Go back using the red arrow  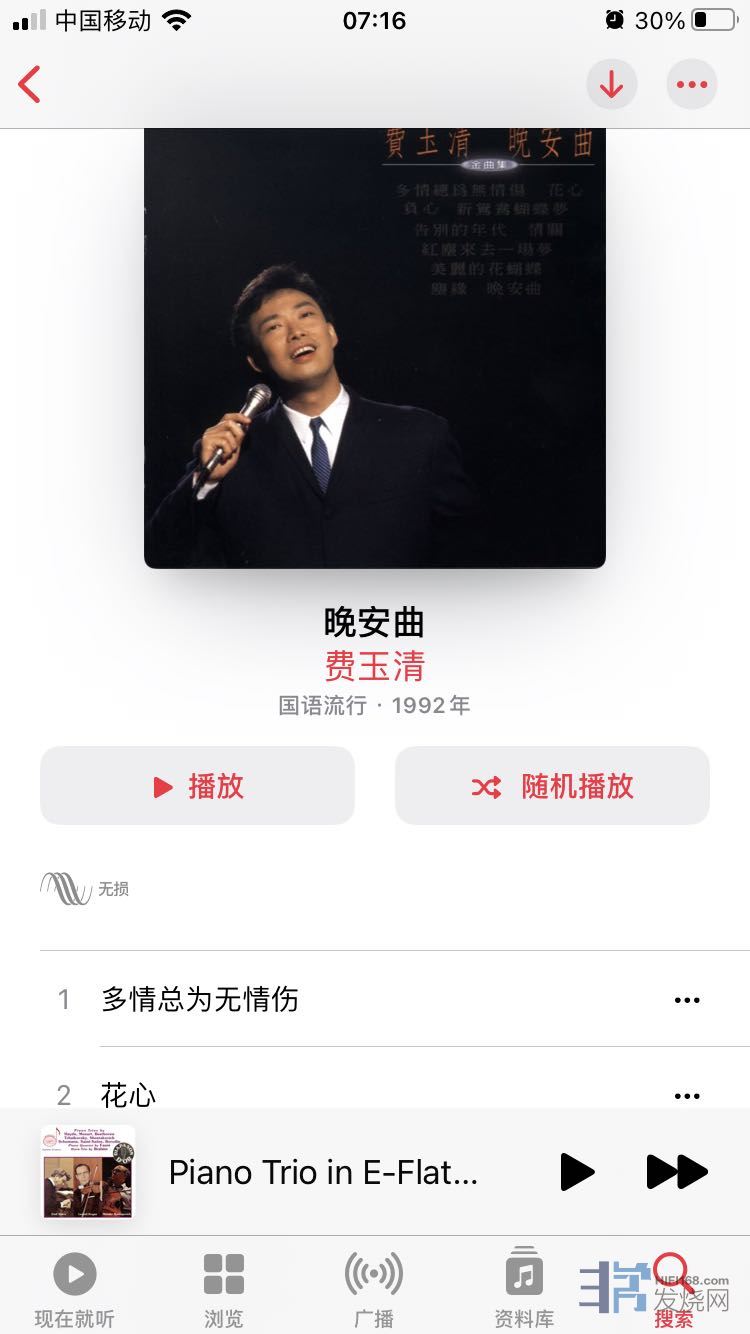coord(30,85)
